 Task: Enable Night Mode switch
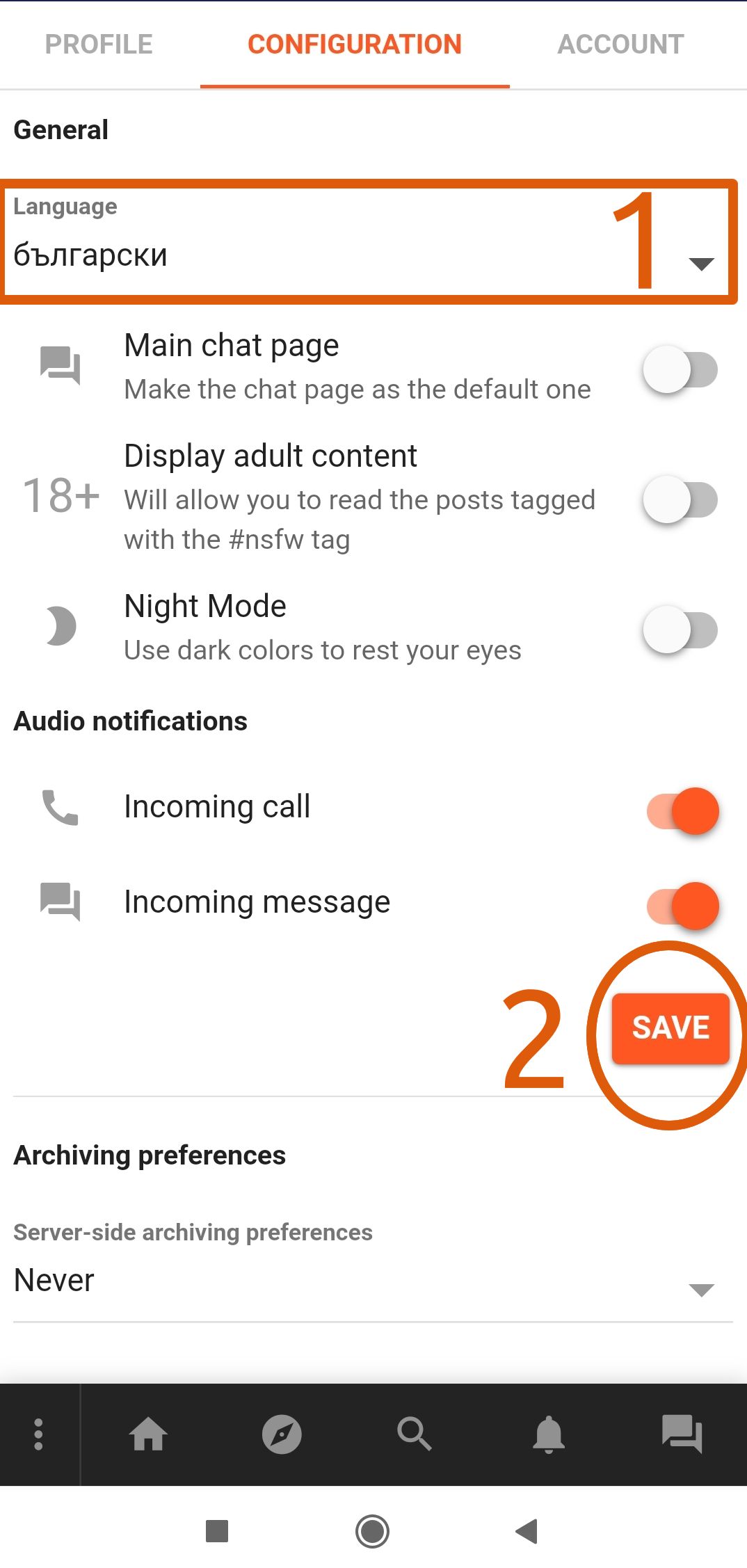pyautogui.click(x=680, y=630)
